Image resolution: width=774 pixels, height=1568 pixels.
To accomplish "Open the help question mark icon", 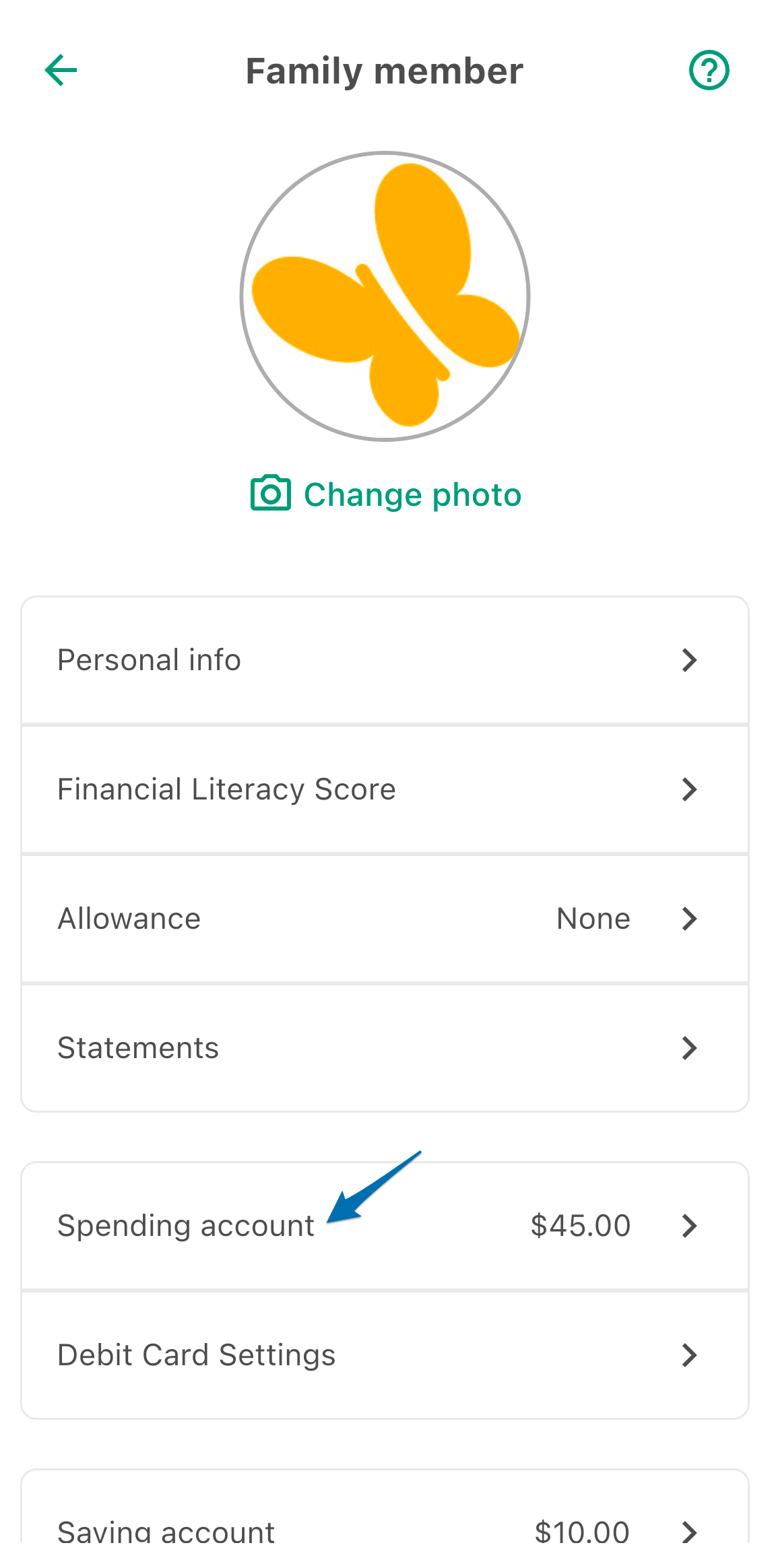I will pyautogui.click(x=709, y=70).
